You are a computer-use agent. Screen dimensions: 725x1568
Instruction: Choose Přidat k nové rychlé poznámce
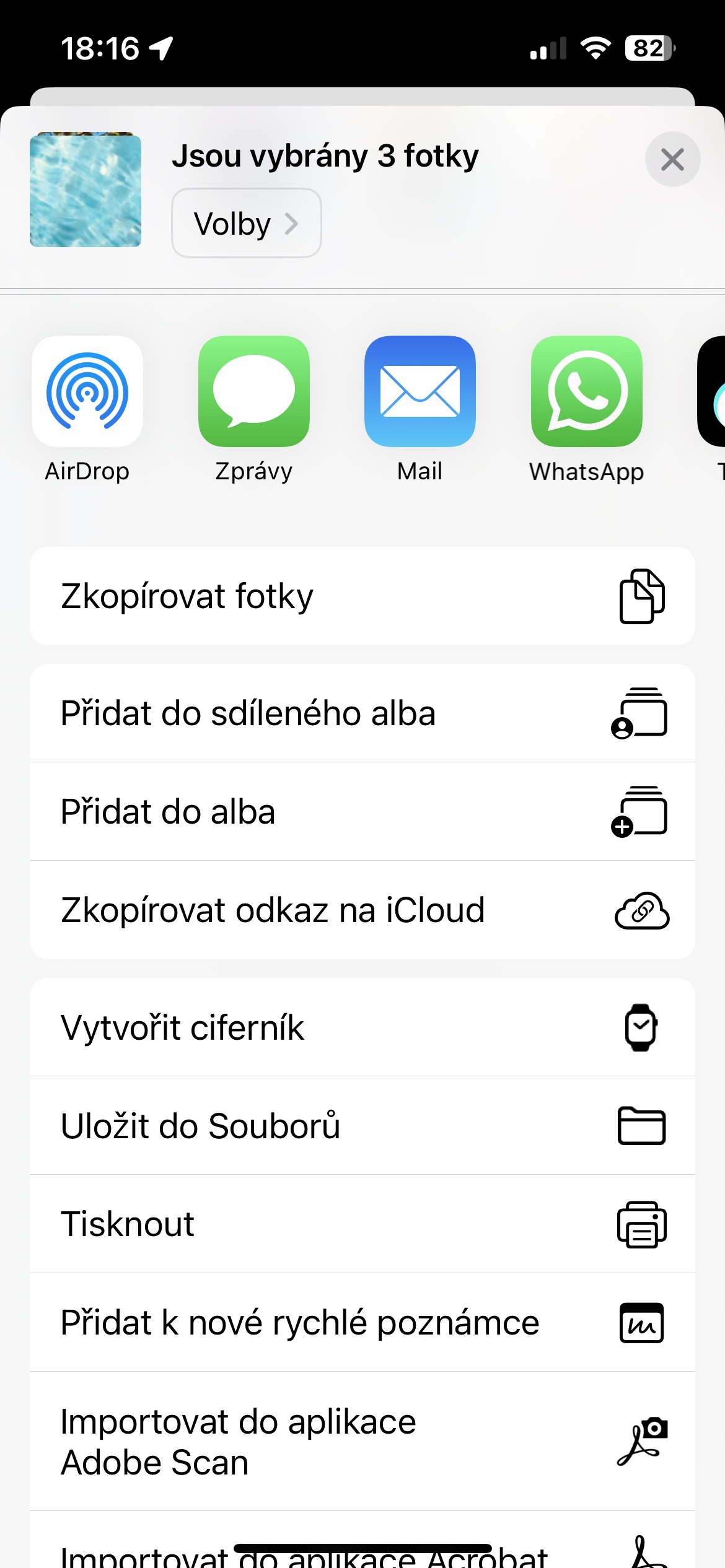point(362,1323)
